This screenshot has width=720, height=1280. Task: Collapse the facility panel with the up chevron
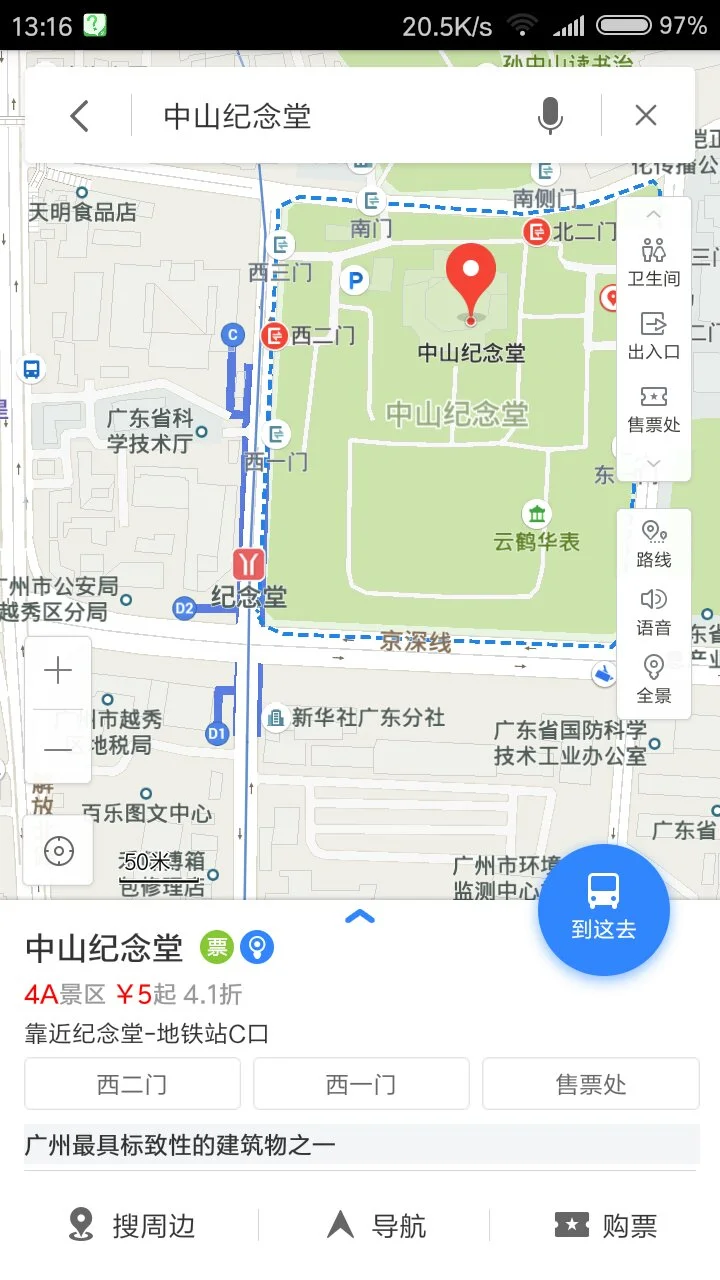tap(654, 214)
